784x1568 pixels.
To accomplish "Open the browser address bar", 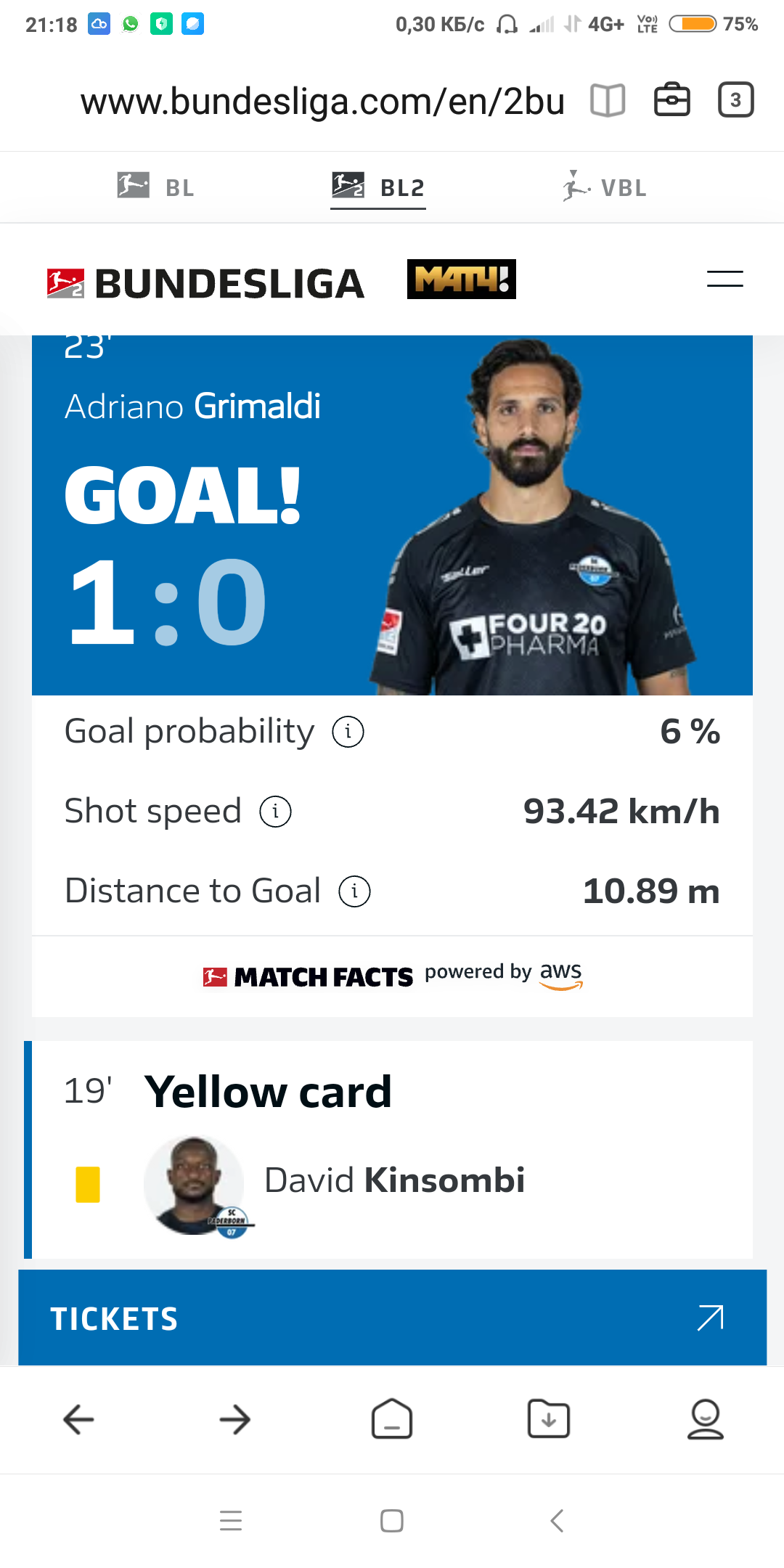I will 322,102.
